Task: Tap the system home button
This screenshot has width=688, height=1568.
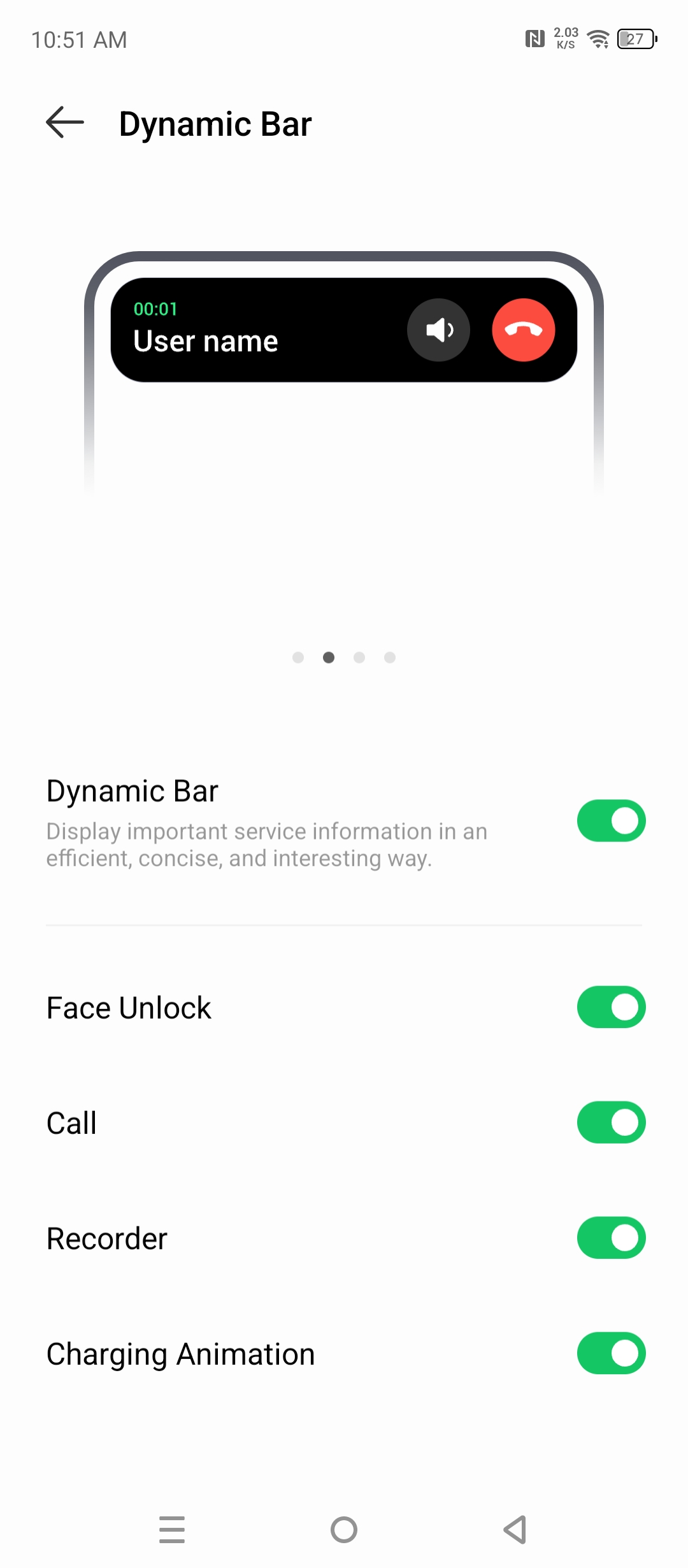Action: [344, 1530]
